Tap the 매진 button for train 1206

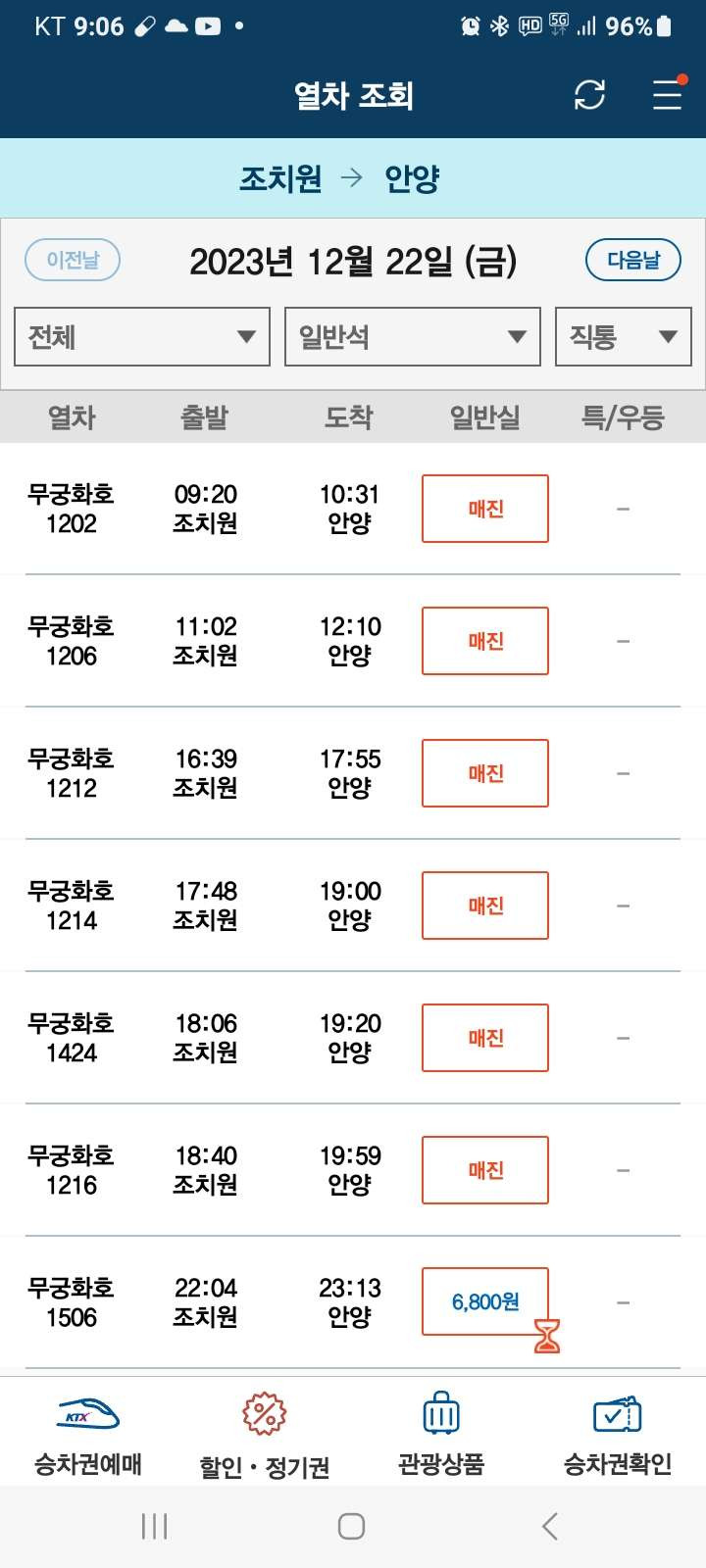(485, 641)
